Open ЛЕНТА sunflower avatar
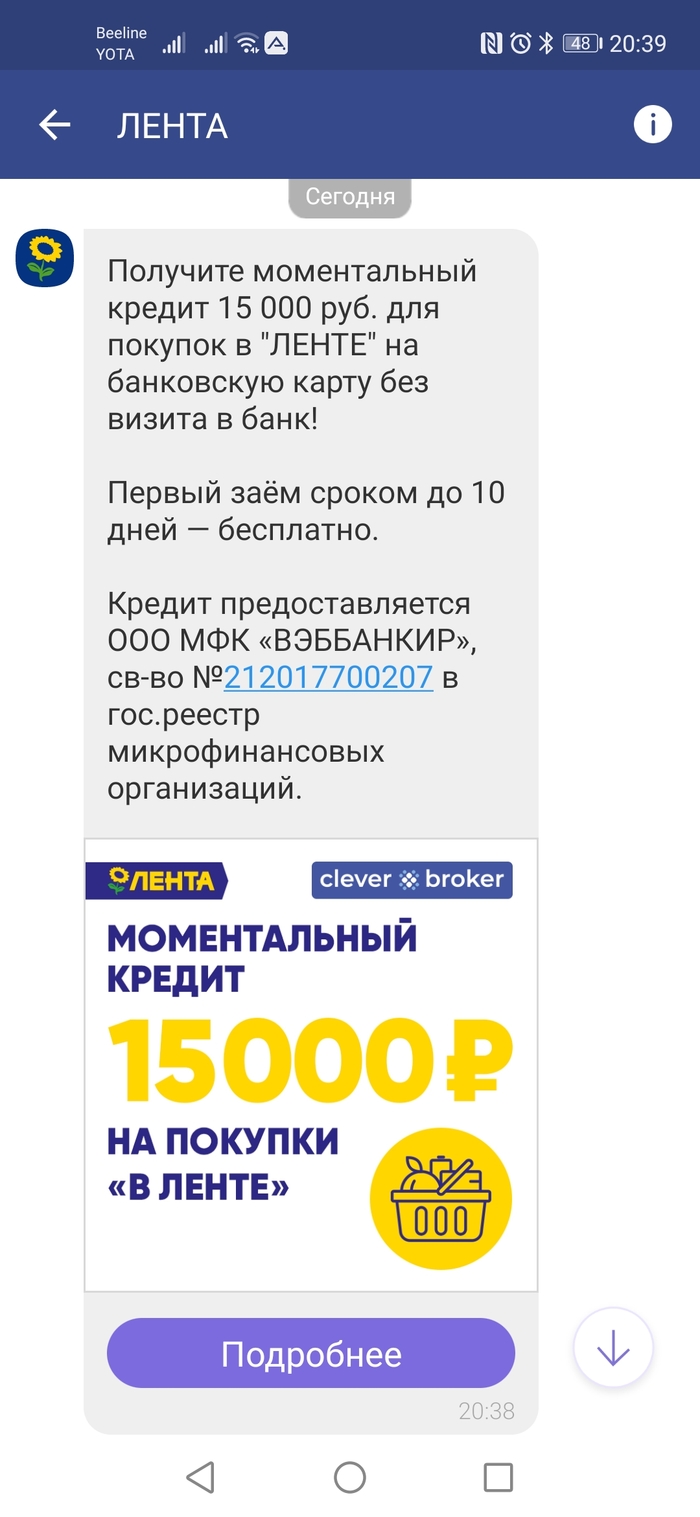Screen dimensions: 700x1517 (x=45, y=258)
